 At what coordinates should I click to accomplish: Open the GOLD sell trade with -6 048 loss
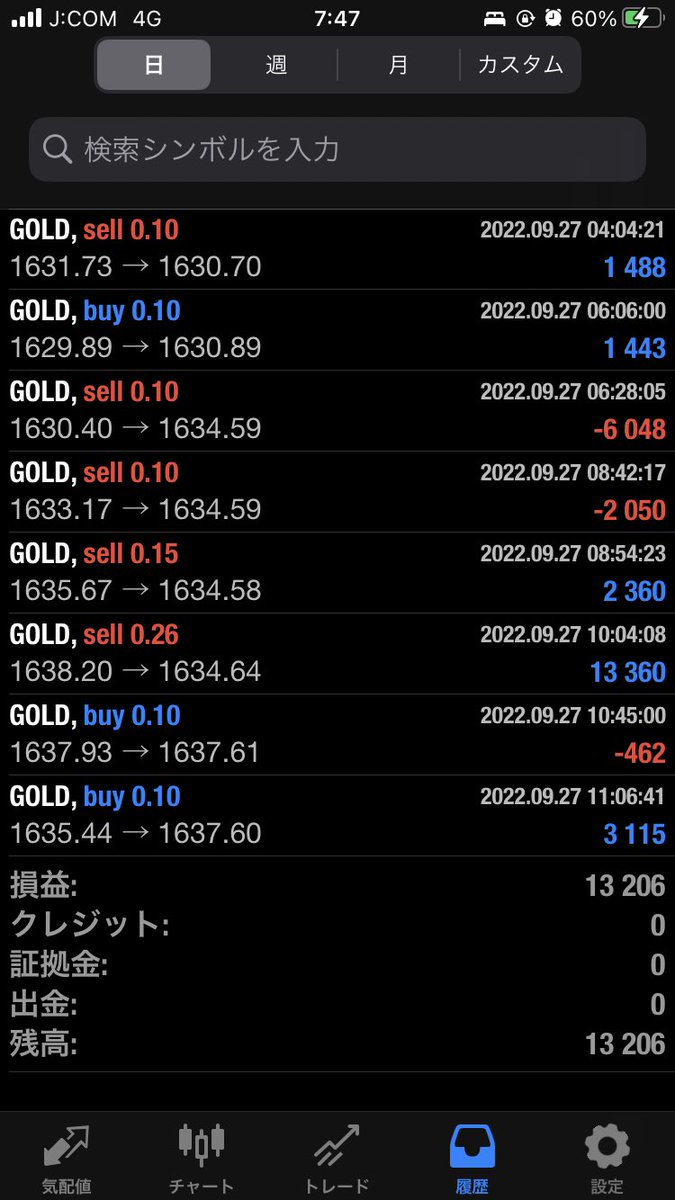click(337, 411)
